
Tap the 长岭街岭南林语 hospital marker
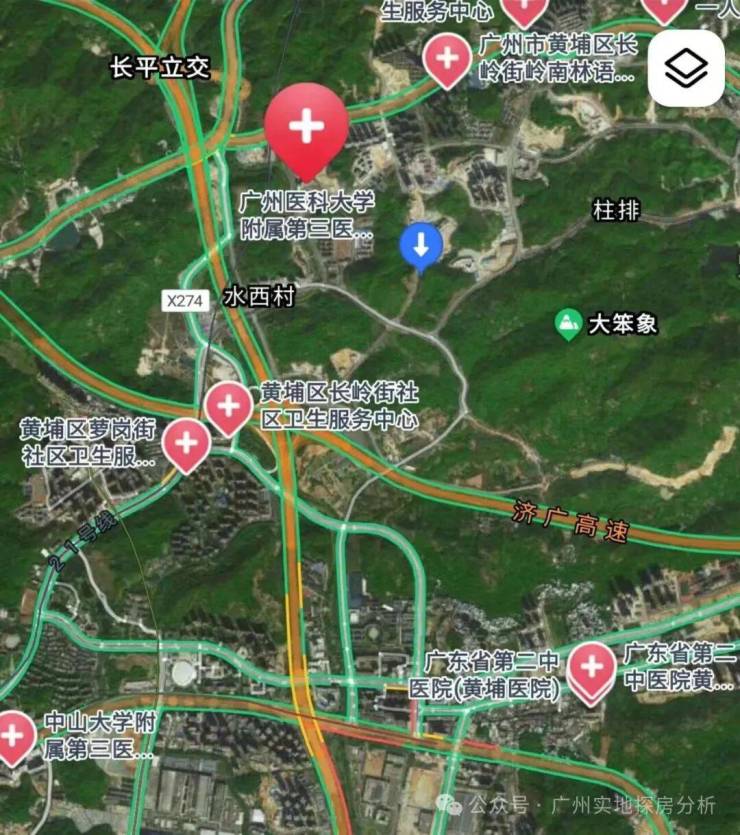pyautogui.click(x=447, y=57)
